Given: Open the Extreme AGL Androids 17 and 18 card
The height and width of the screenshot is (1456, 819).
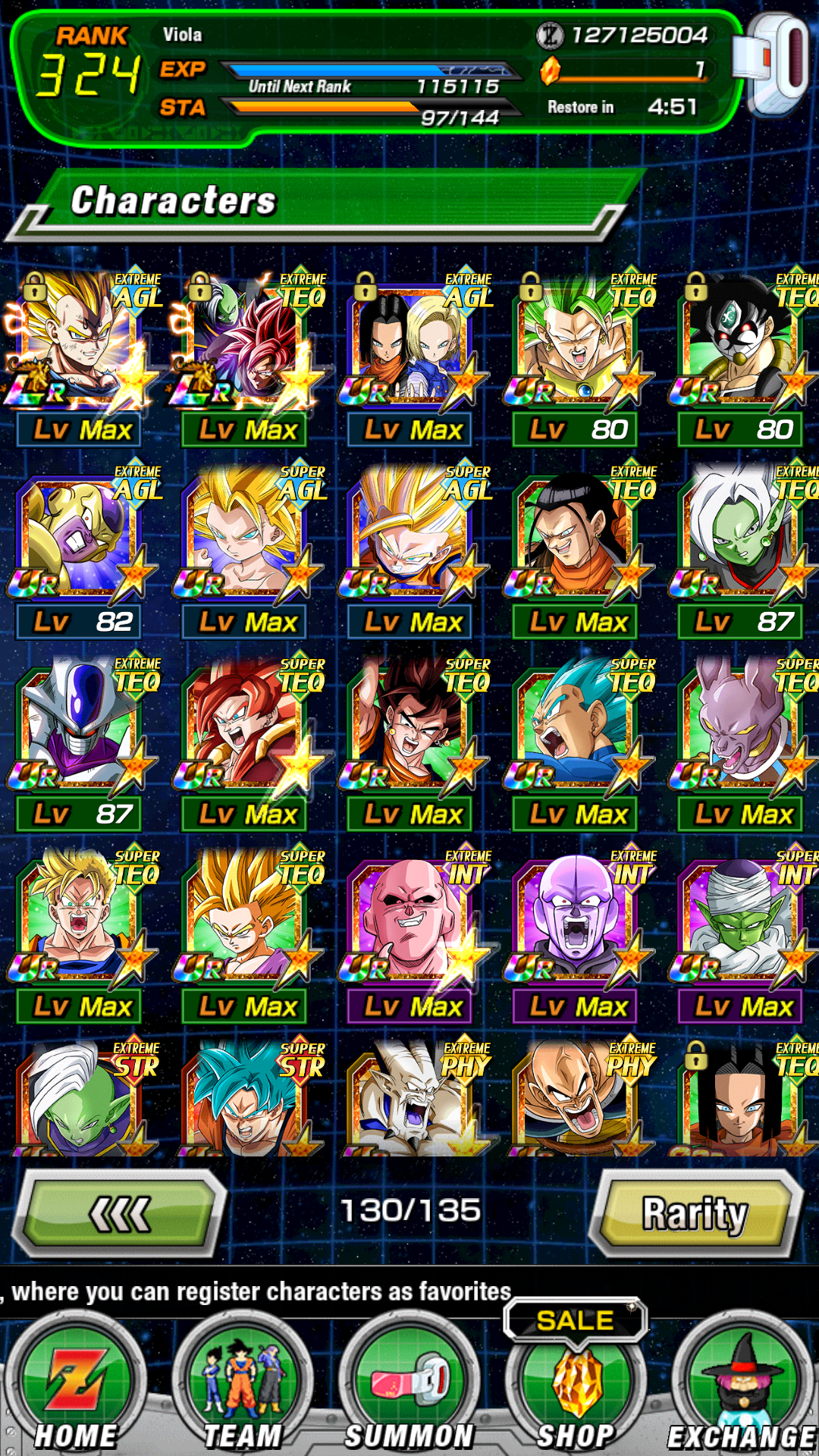Looking at the screenshot, I should (412, 356).
